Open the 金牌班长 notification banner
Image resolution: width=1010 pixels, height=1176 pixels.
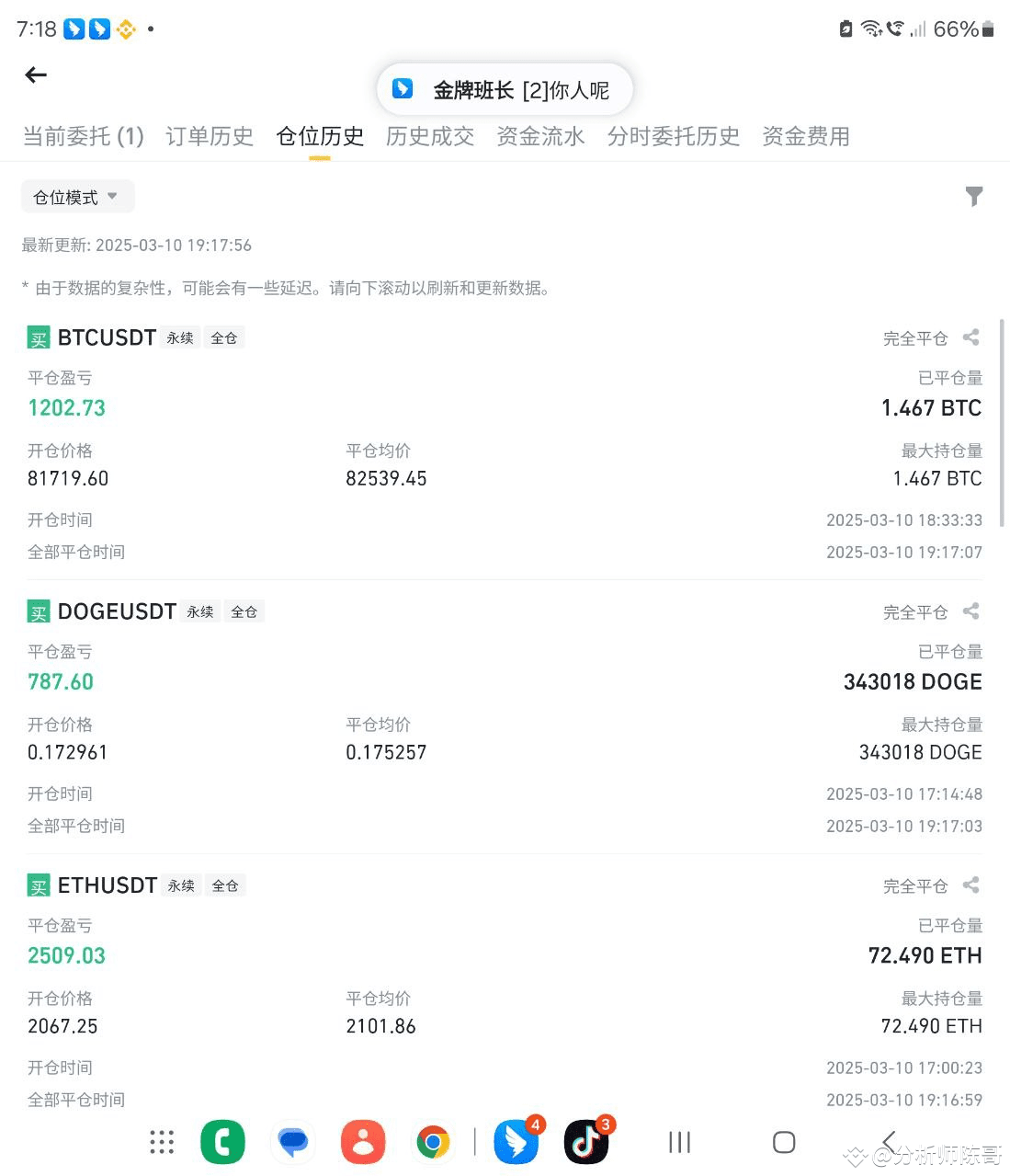click(505, 89)
